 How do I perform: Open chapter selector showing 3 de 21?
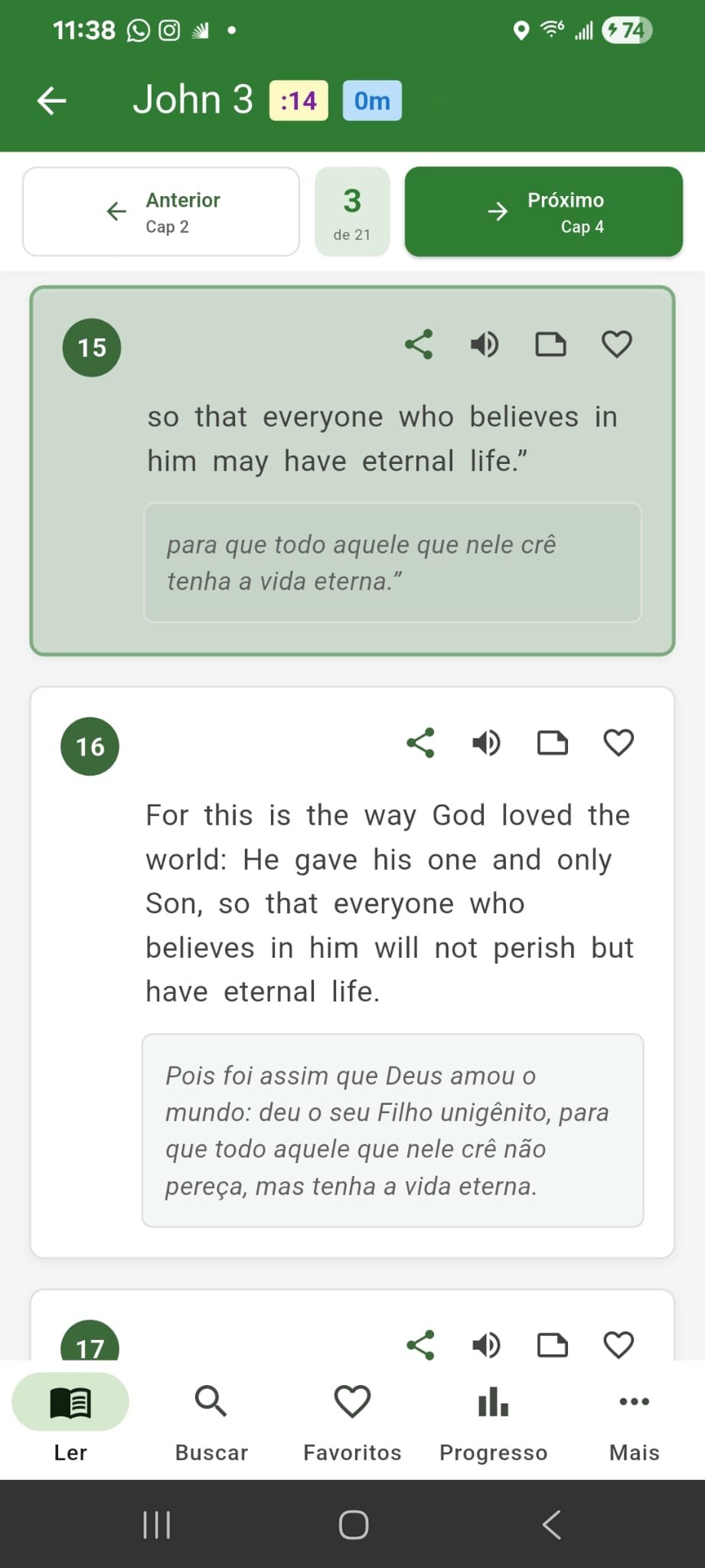[352, 211]
